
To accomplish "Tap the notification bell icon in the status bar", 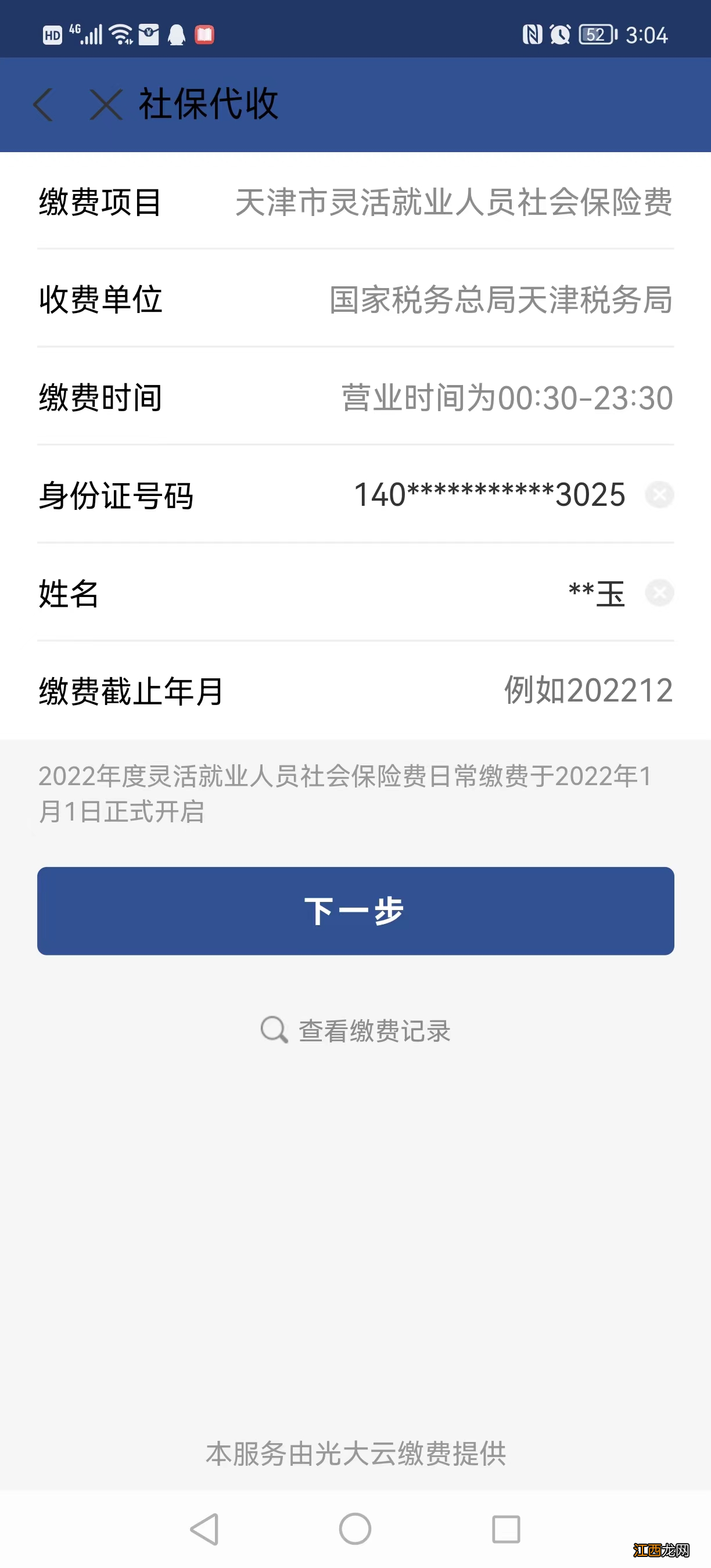I will [177, 35].
